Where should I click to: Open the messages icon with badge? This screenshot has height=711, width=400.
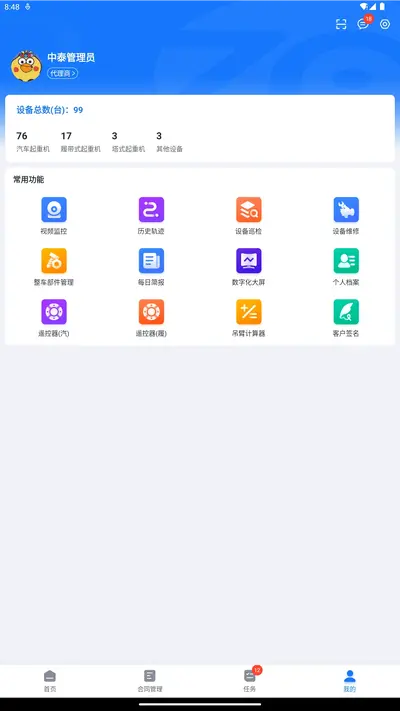click(364, 24)
